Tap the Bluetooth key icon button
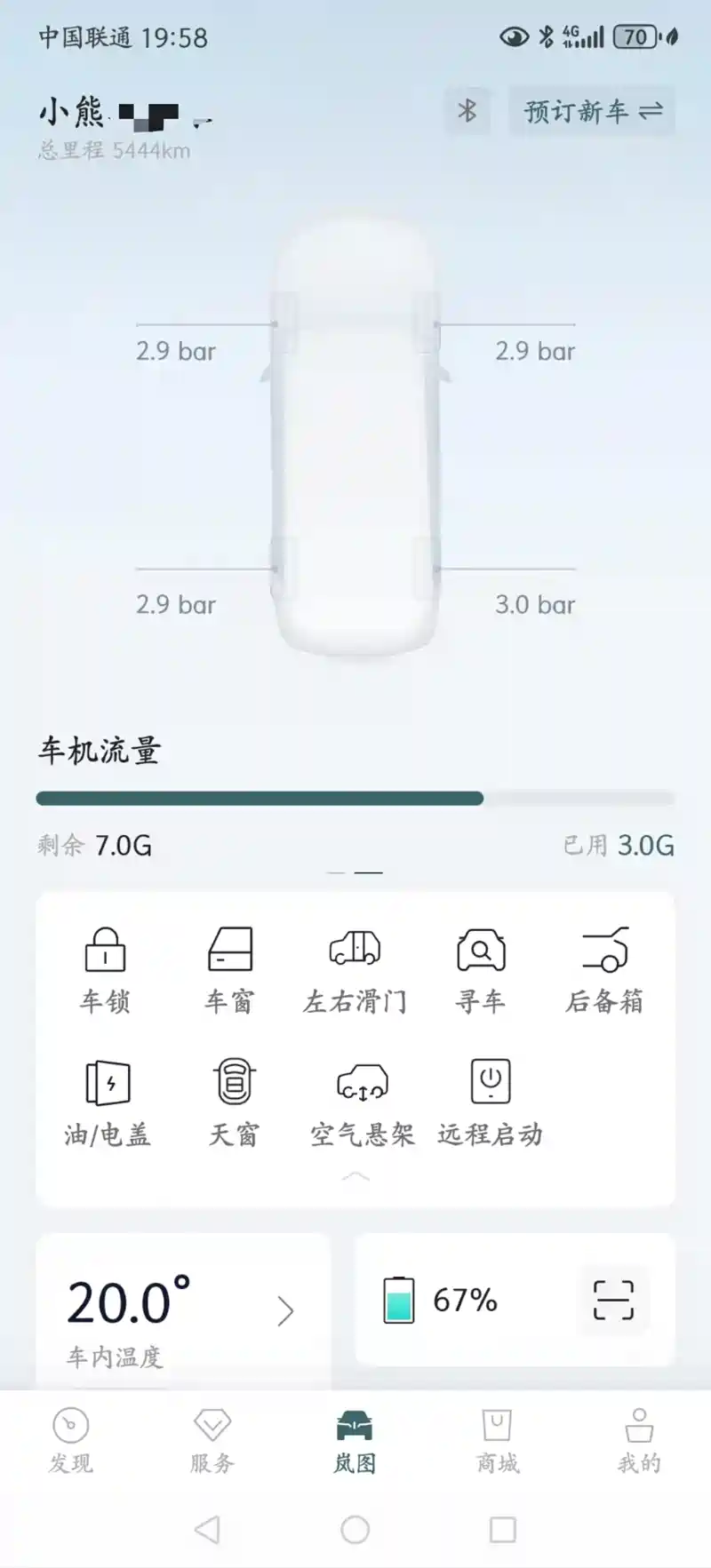This screenshot has width=711, height=1568. point(467,111)
